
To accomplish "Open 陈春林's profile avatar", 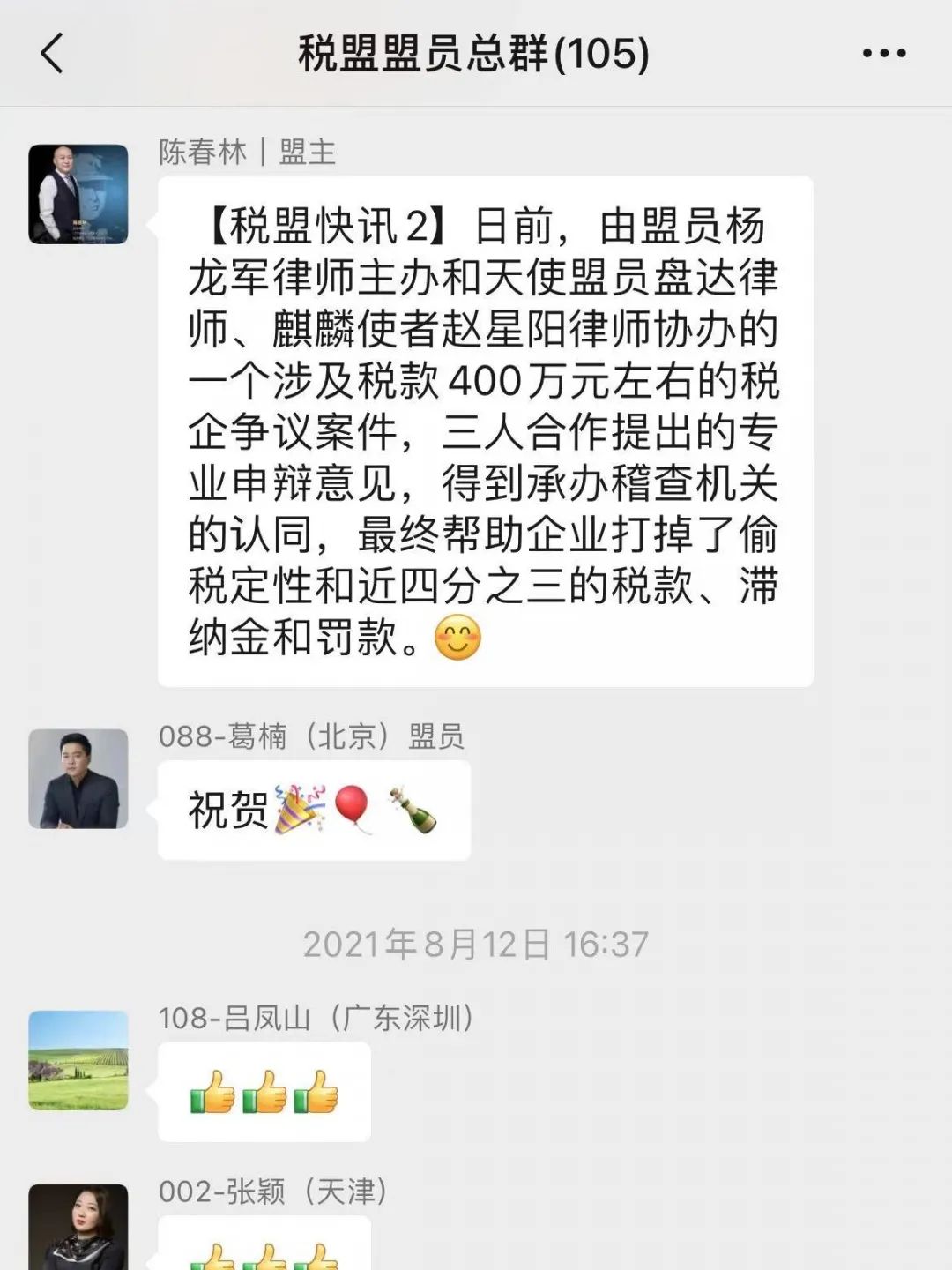I will click(x=78, y=194).
